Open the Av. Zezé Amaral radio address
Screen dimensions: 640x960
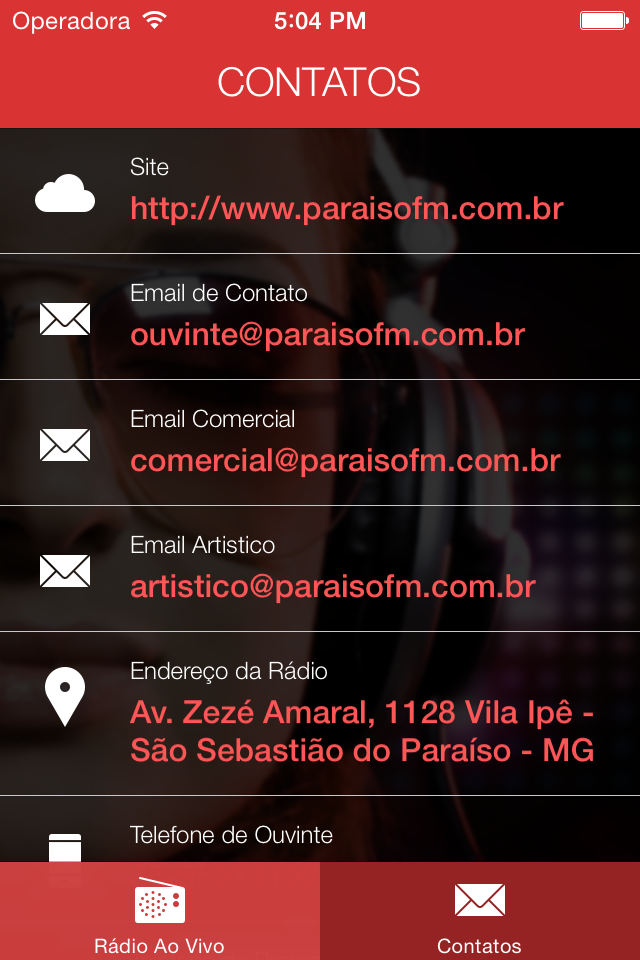(x=362, y=731)
